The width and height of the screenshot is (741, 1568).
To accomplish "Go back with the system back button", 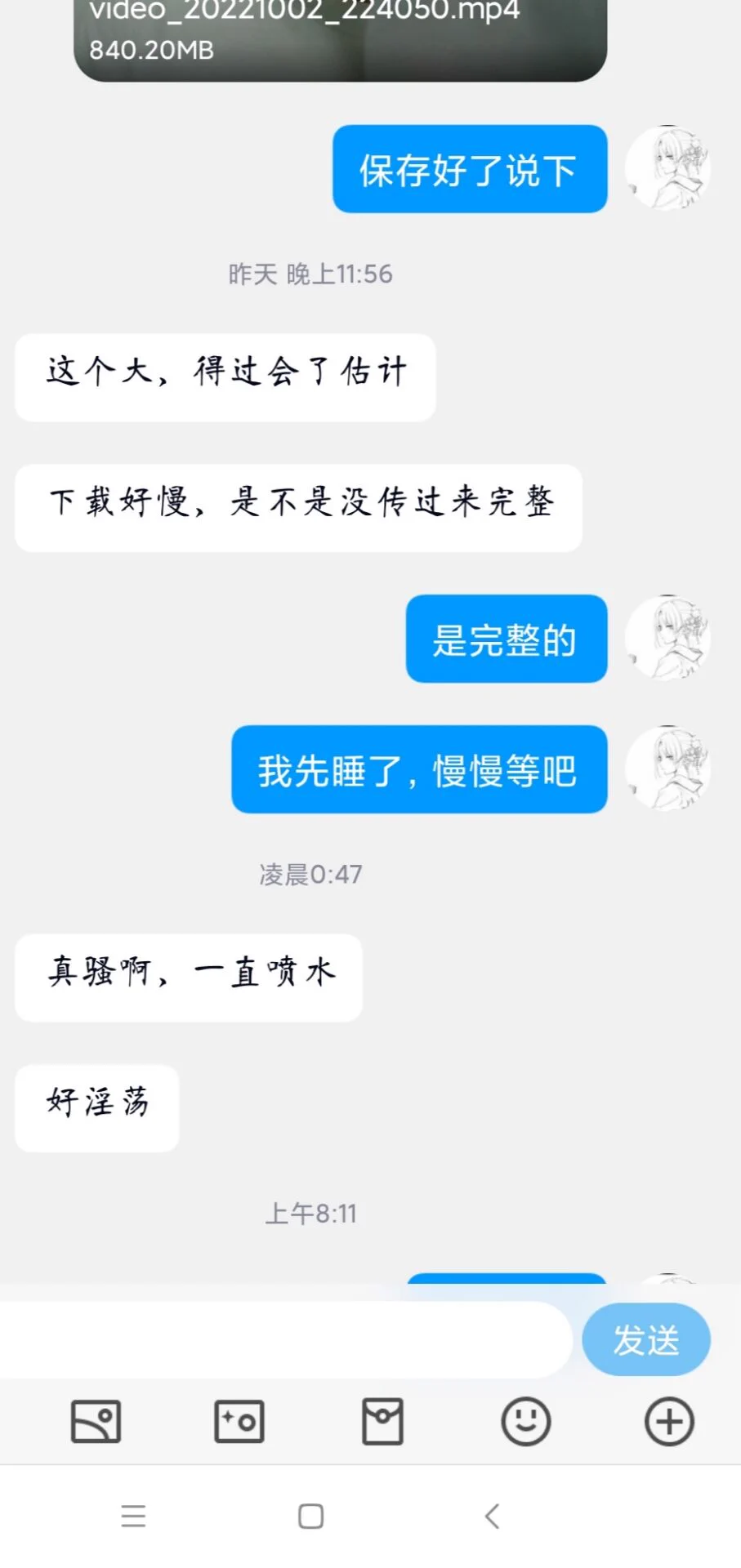I will click(492, 1517).
